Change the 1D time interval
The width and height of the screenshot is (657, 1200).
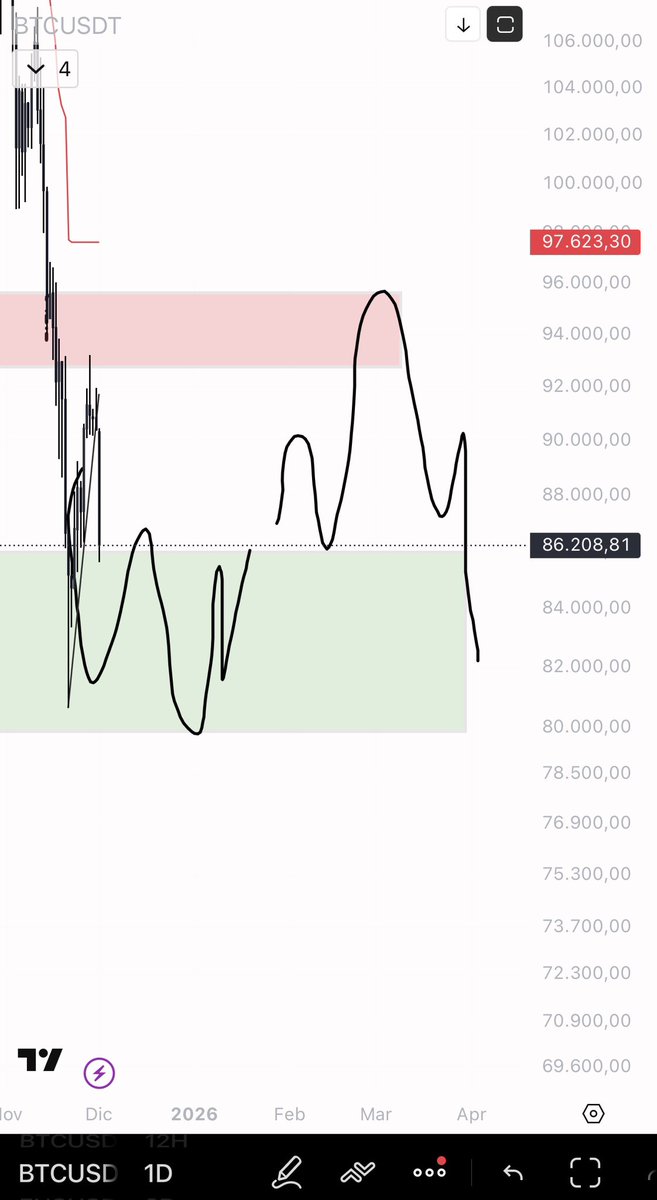pyautogui.click(x=158, y=1173)
